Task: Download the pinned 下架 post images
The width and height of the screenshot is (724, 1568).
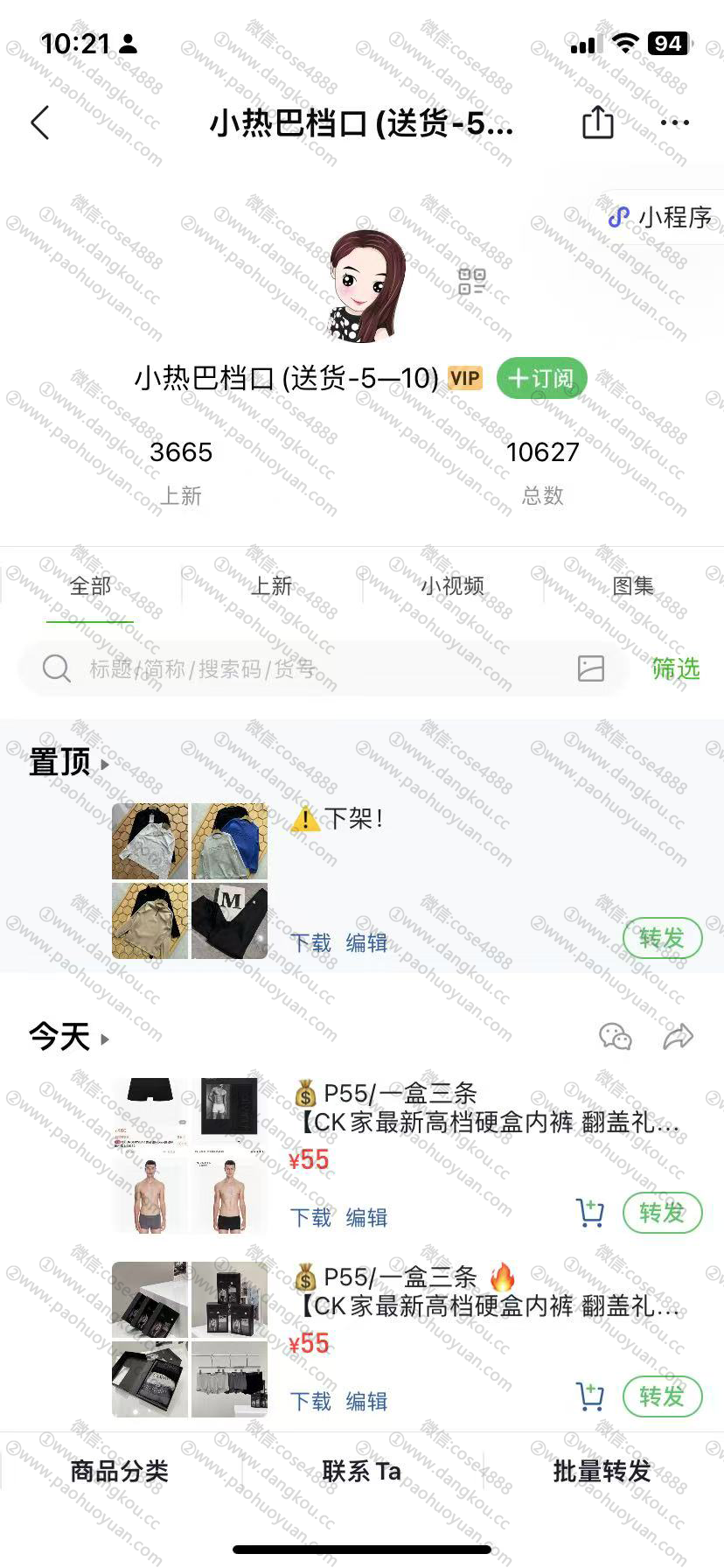Action: pyautogui.click(x=310, y=942)
